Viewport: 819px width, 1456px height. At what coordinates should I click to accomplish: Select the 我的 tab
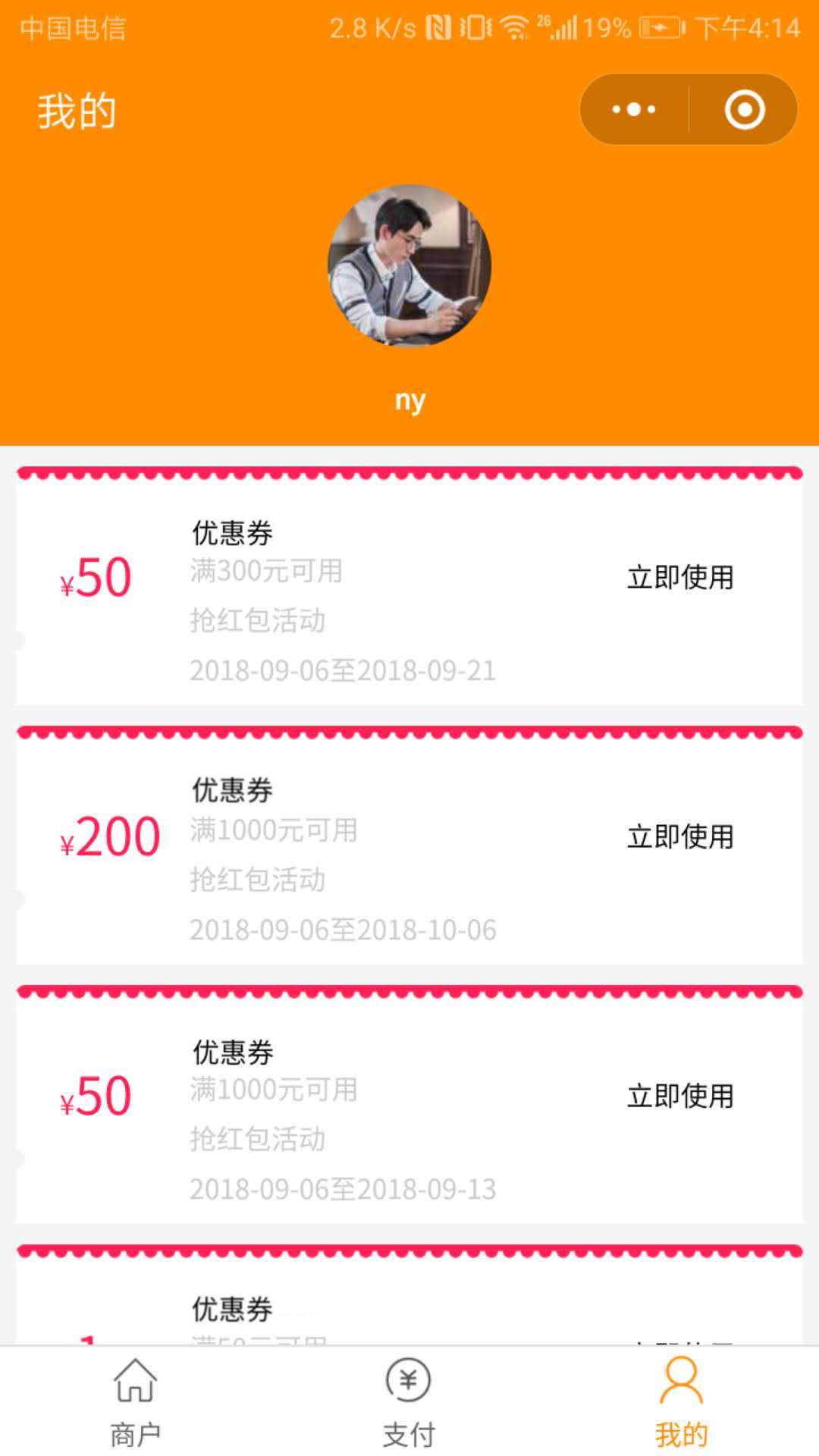681,1401
